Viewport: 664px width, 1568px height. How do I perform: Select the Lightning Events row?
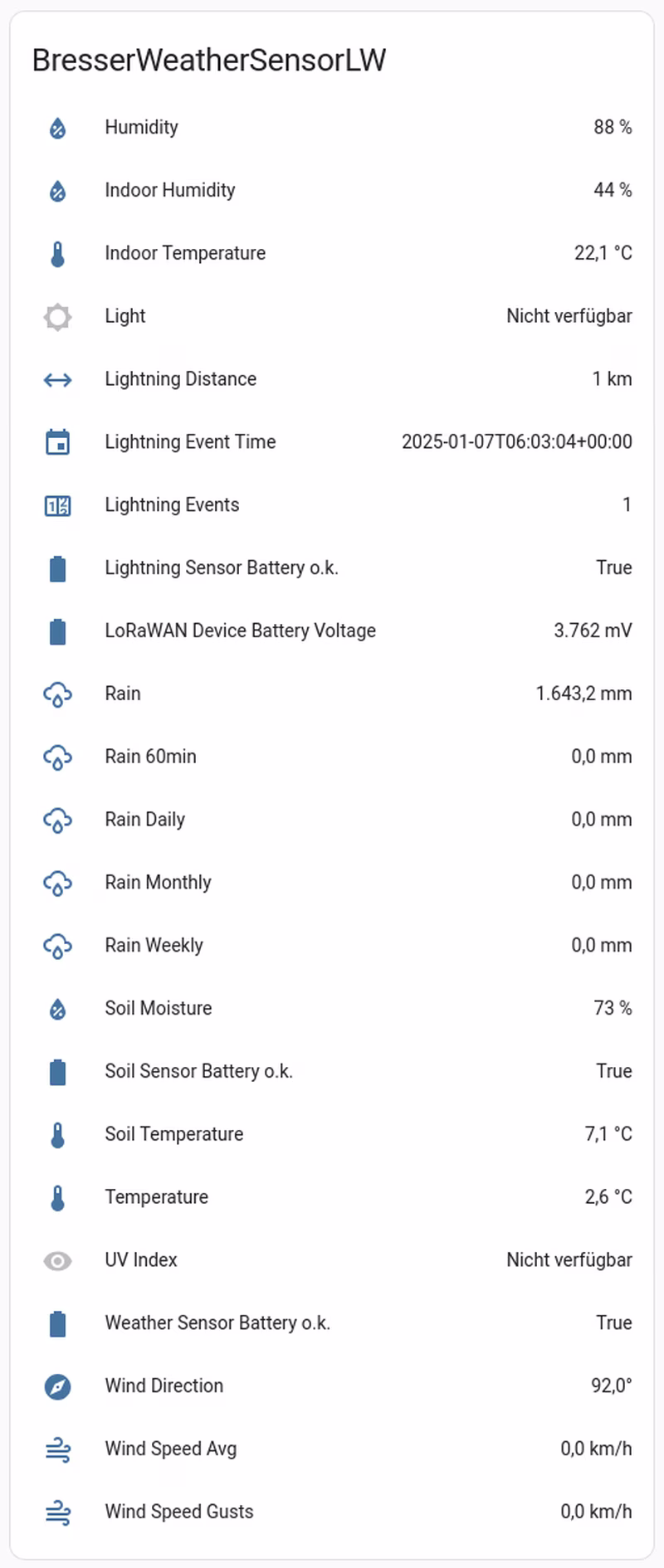[171, 505]
